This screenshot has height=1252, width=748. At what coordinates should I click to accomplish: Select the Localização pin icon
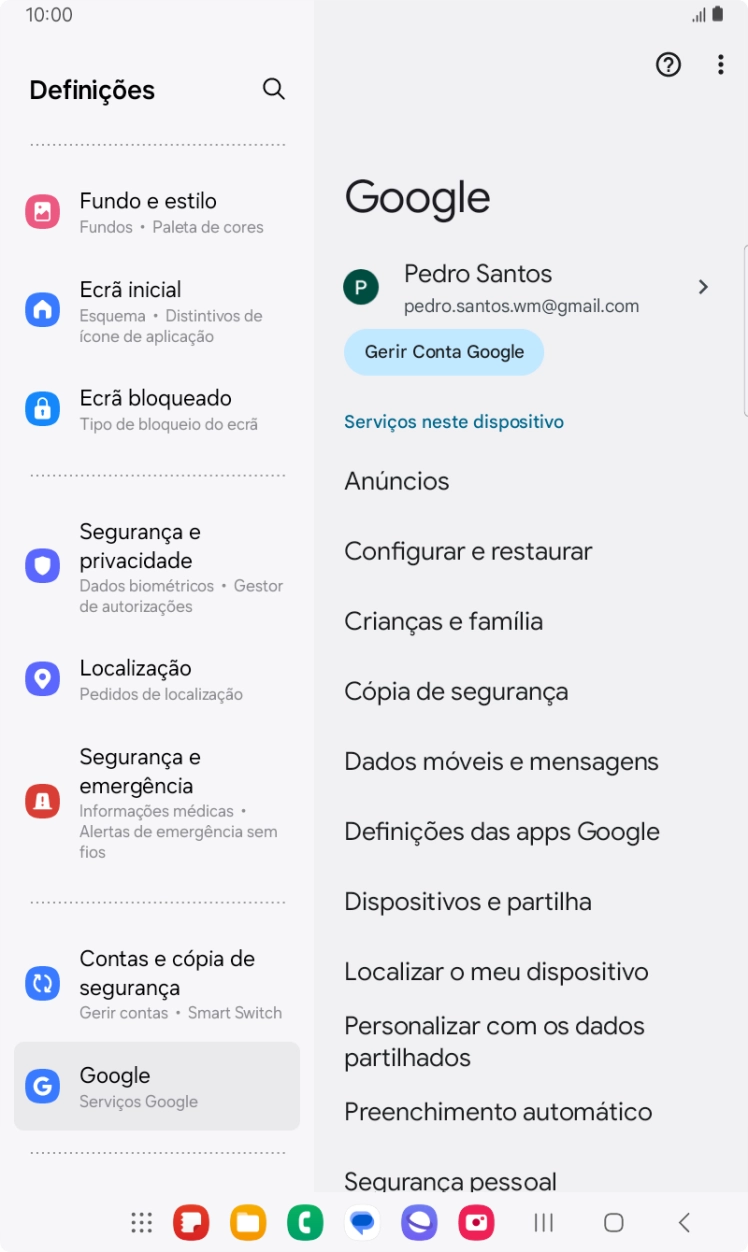42,678
